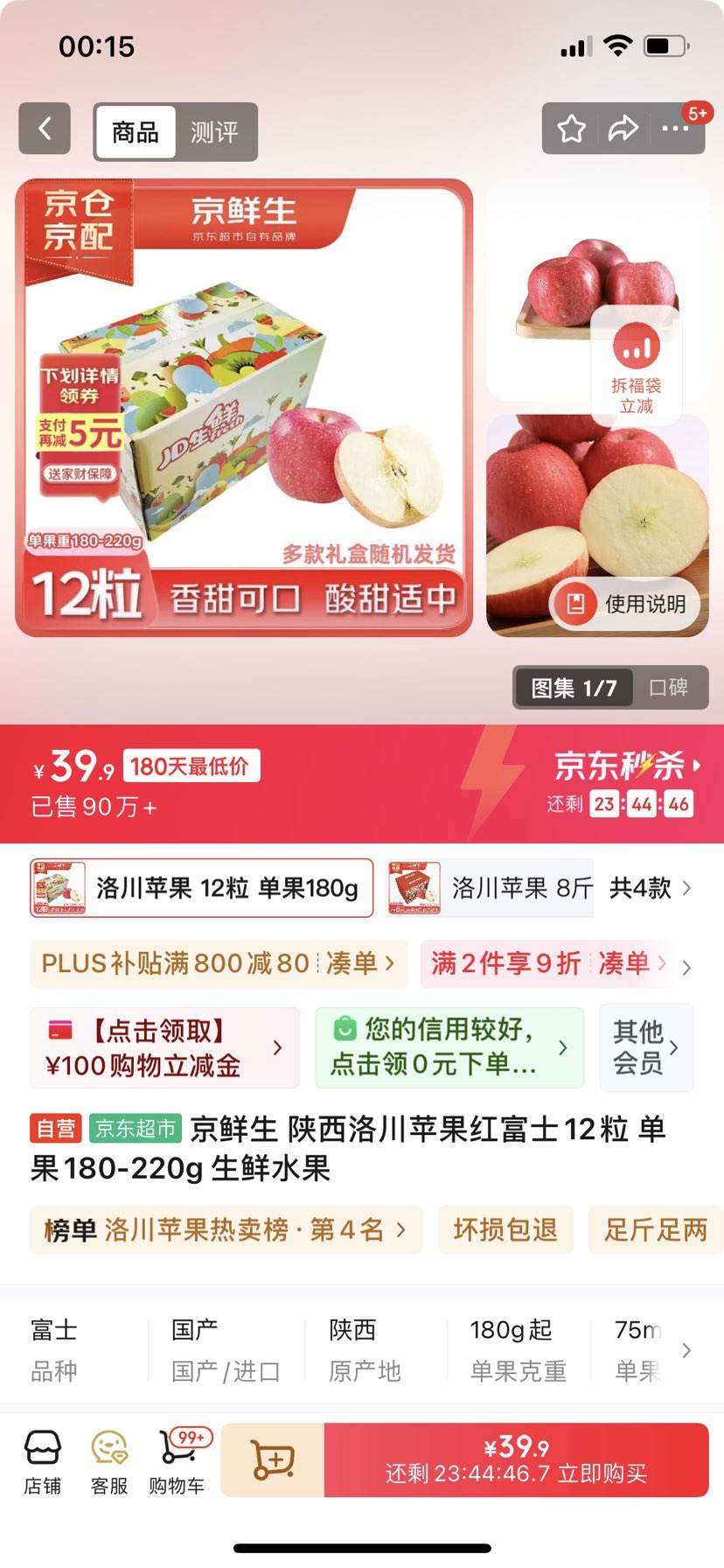Screen dimensions: 724x1568
Task: Open full specifications via the right chevron
Action: (x=687, y=1350)
